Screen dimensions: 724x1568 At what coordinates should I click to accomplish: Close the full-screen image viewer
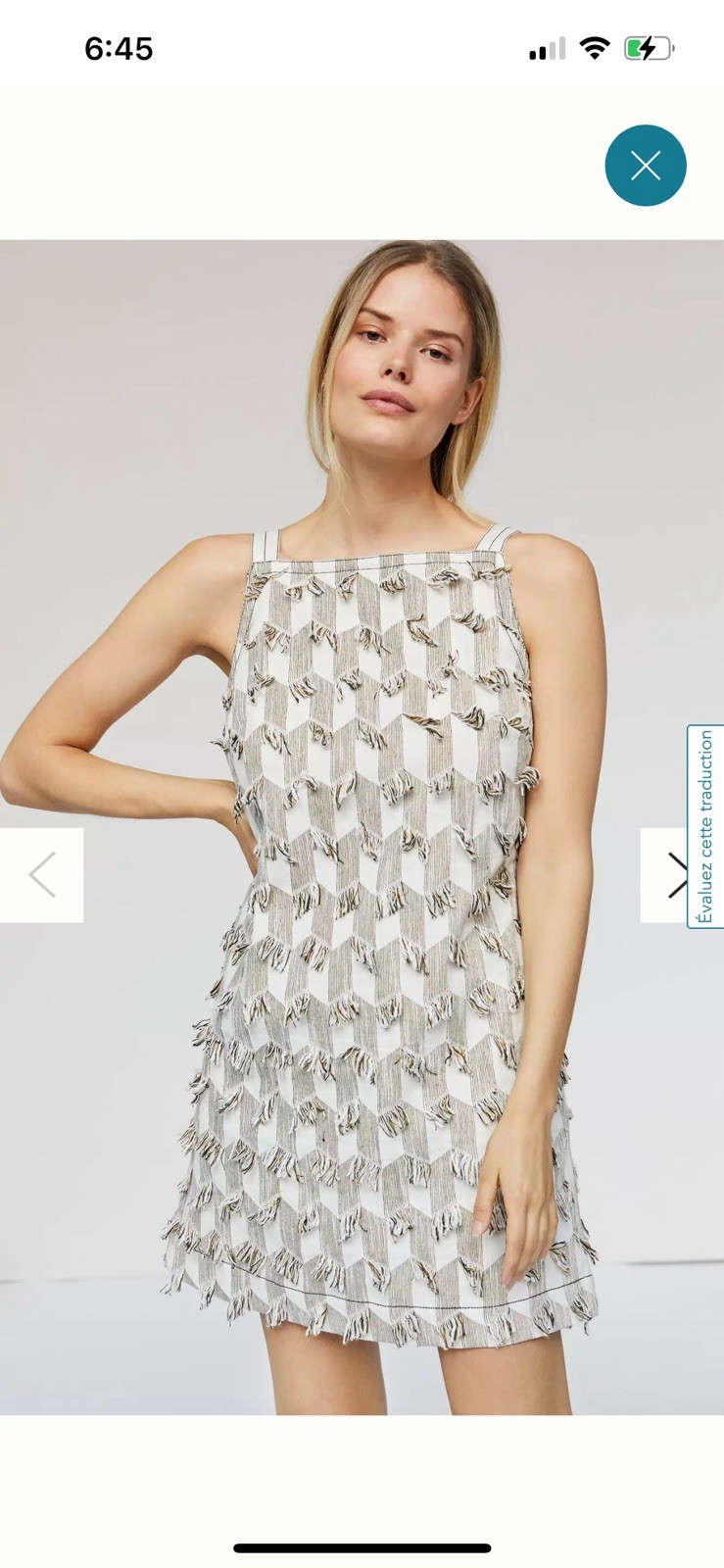pos(646,166)
